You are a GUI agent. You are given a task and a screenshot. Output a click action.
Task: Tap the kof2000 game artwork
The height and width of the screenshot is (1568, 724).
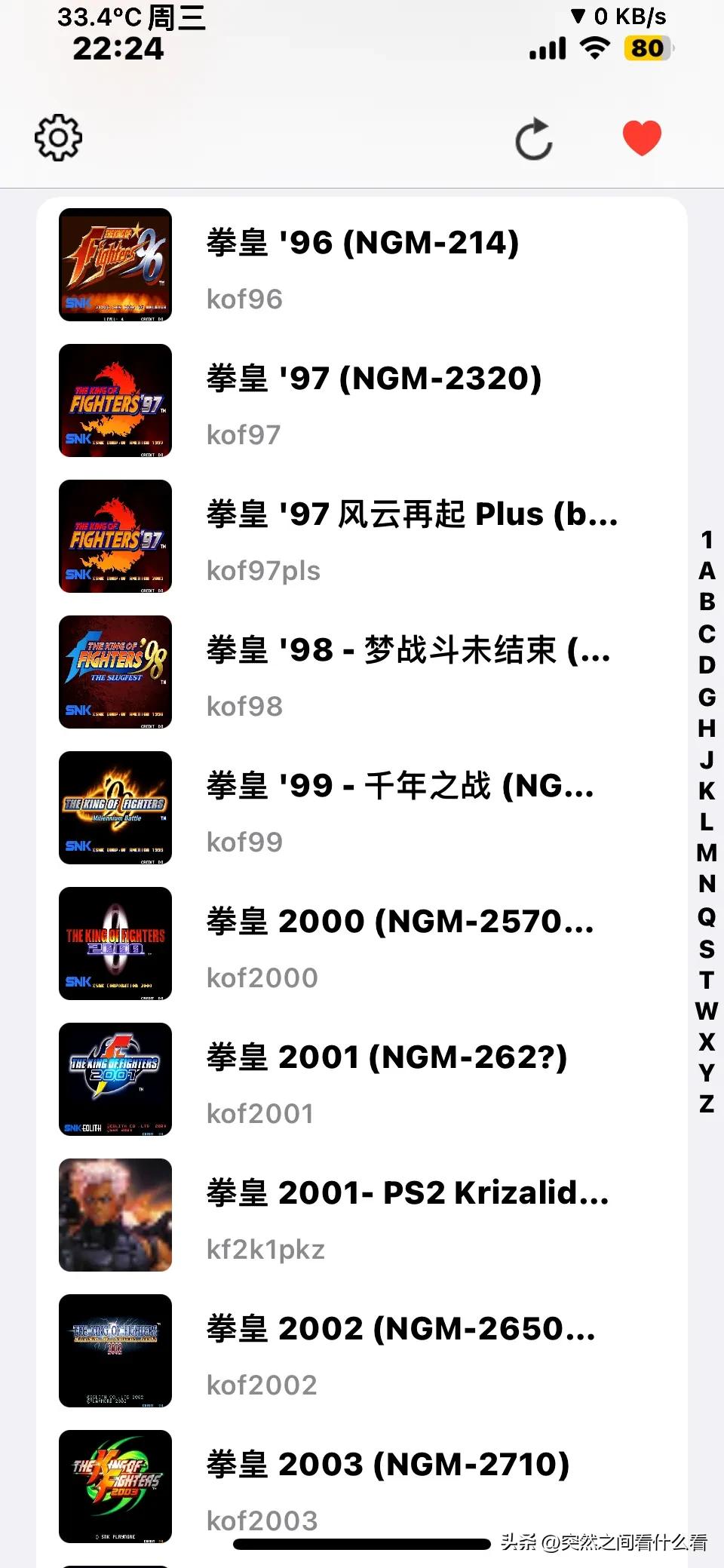[x=115, y=944]
